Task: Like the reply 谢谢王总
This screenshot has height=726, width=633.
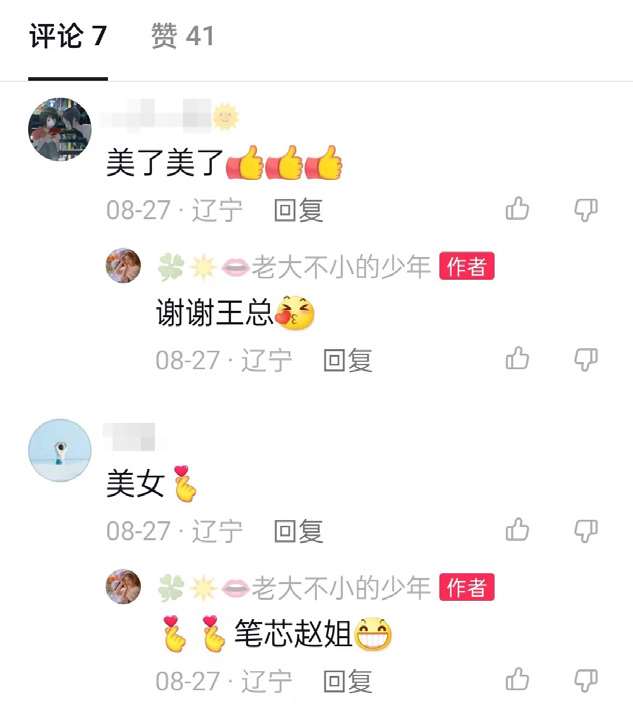Action: (x=517, y=359)
